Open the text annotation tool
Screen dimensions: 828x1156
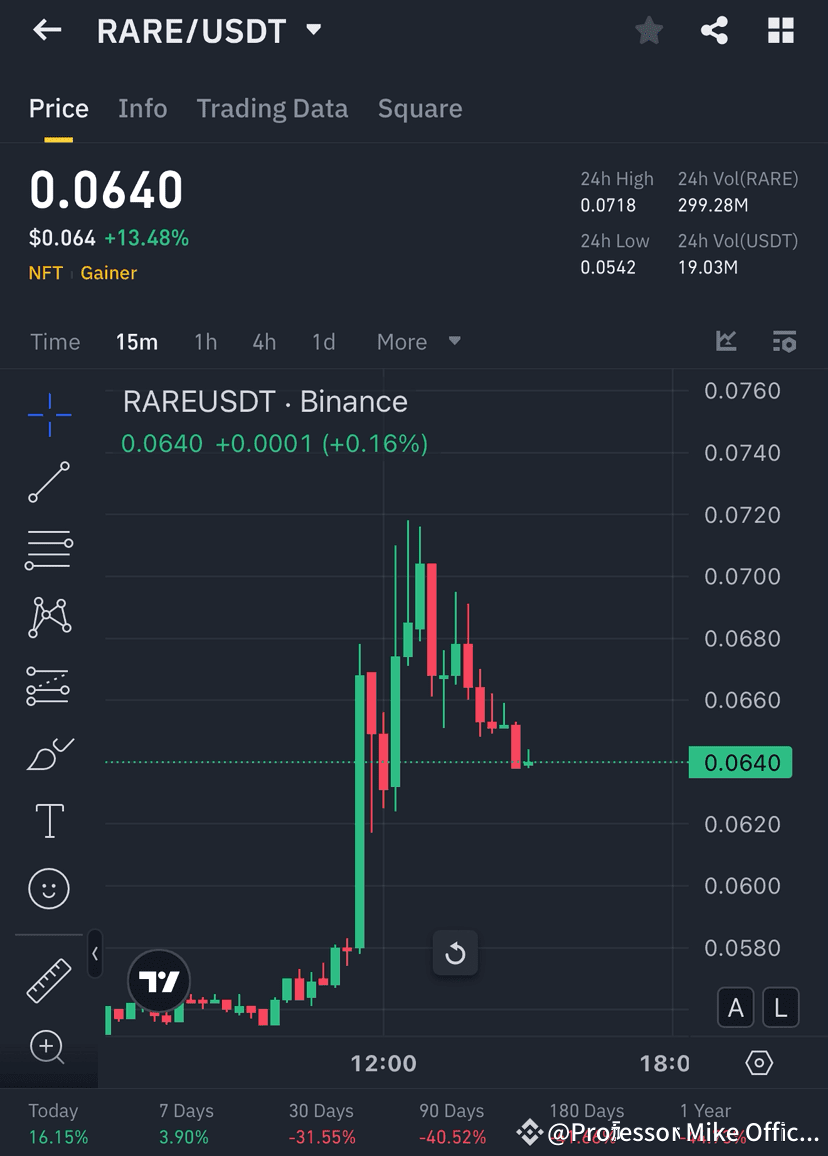pos(48,820)
